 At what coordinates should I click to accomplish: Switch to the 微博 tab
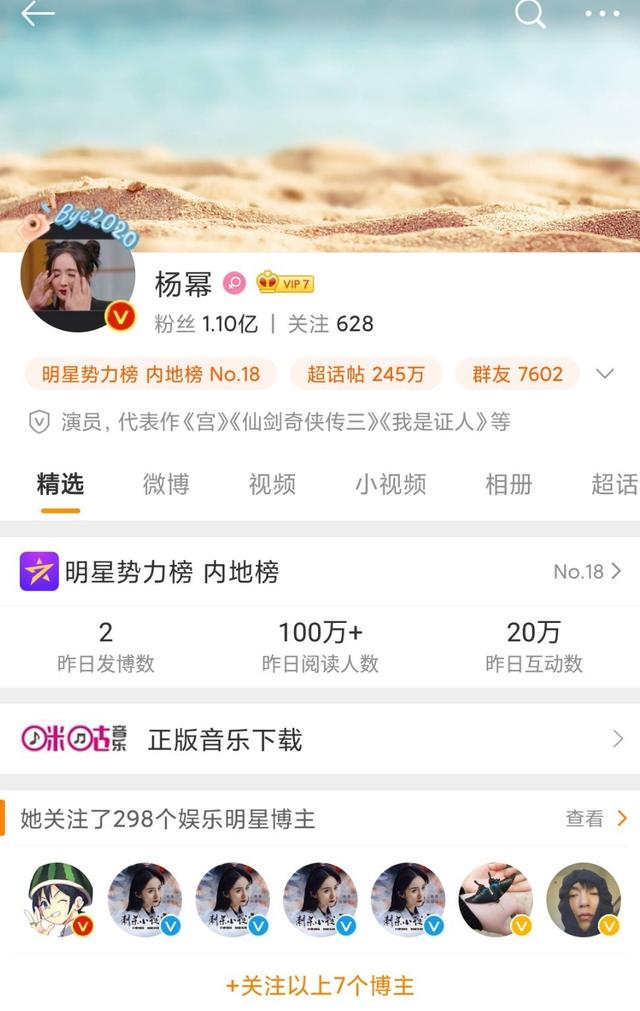pos(166,485)
